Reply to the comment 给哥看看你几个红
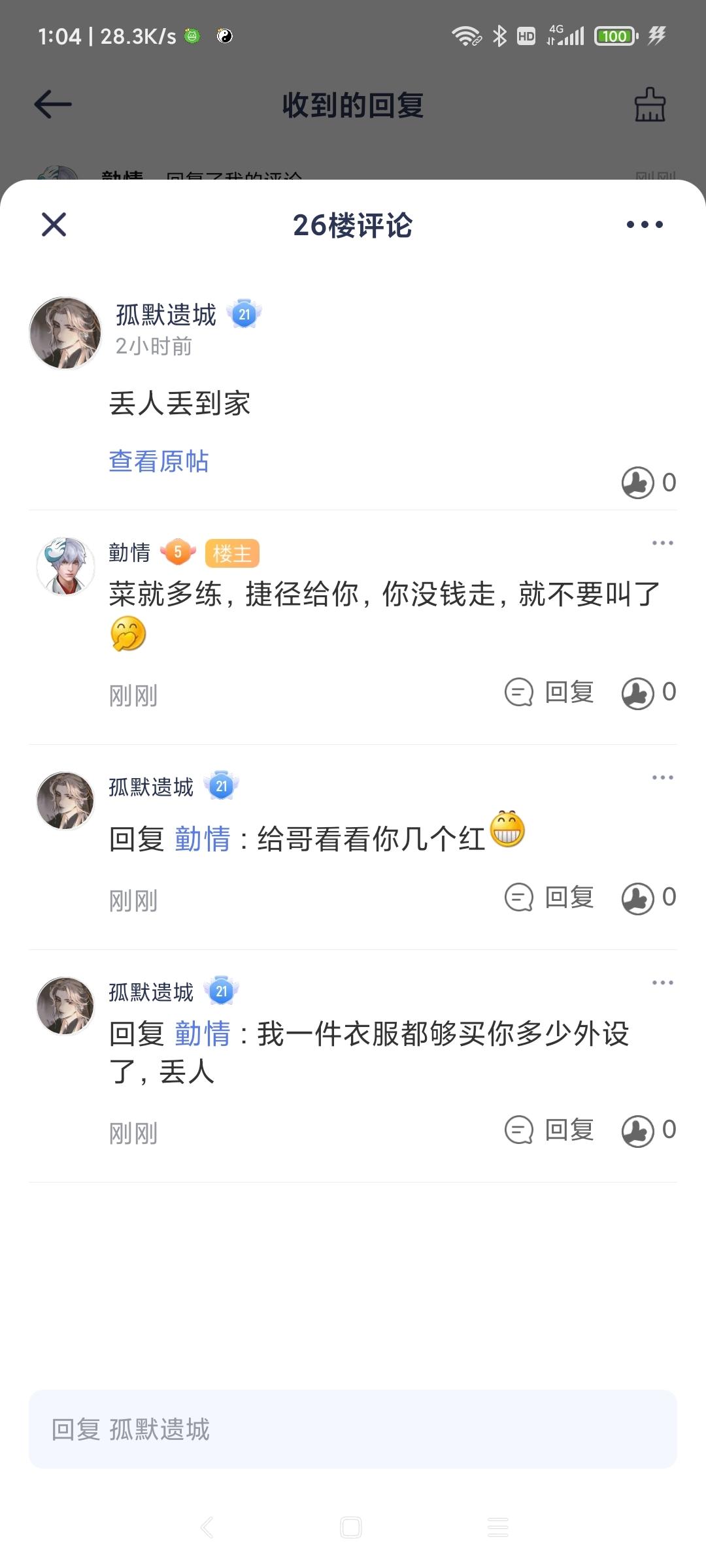706x1568 pixels. point(549,897)
